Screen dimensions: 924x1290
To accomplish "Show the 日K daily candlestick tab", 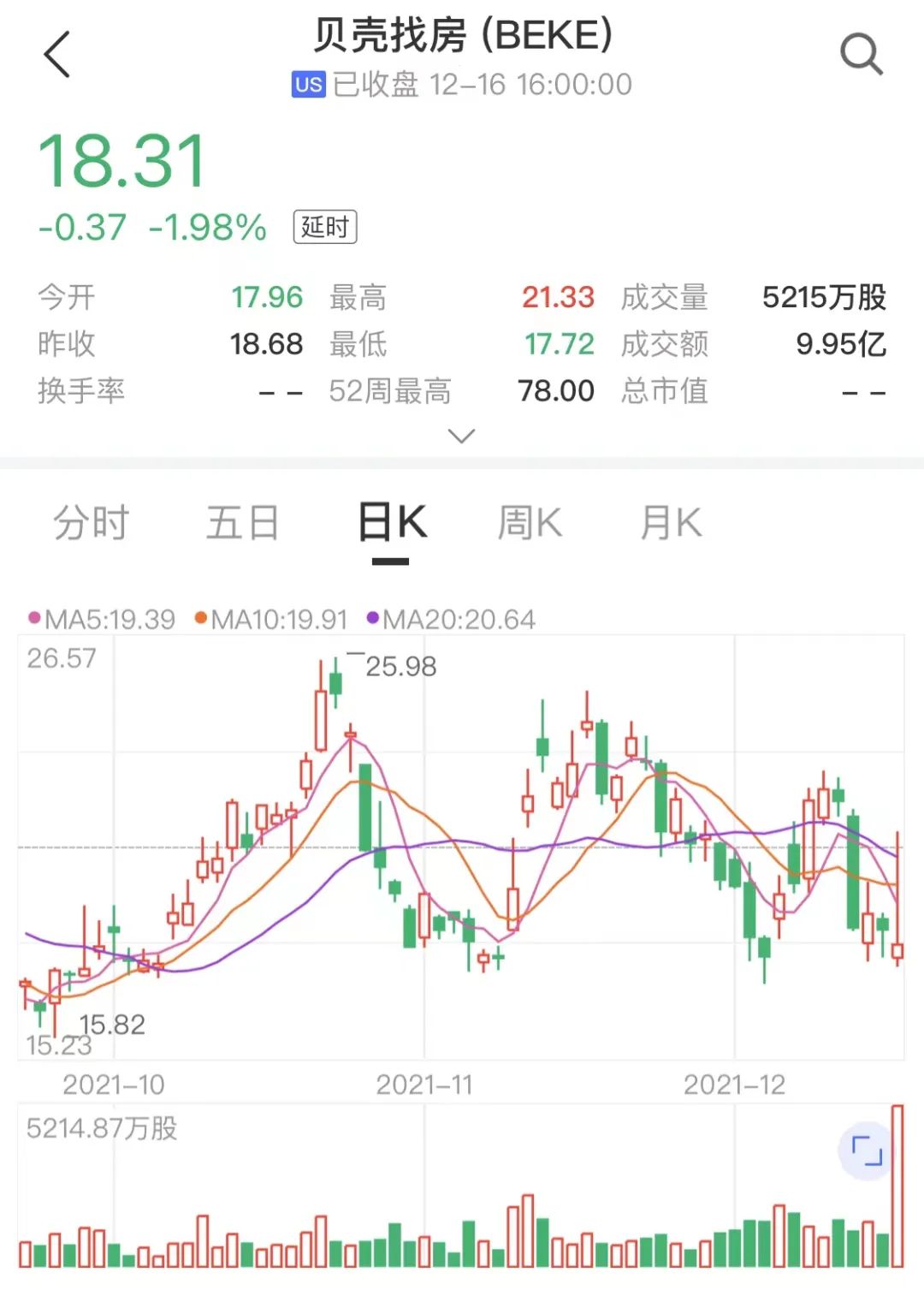I will [x=392, y=522].
